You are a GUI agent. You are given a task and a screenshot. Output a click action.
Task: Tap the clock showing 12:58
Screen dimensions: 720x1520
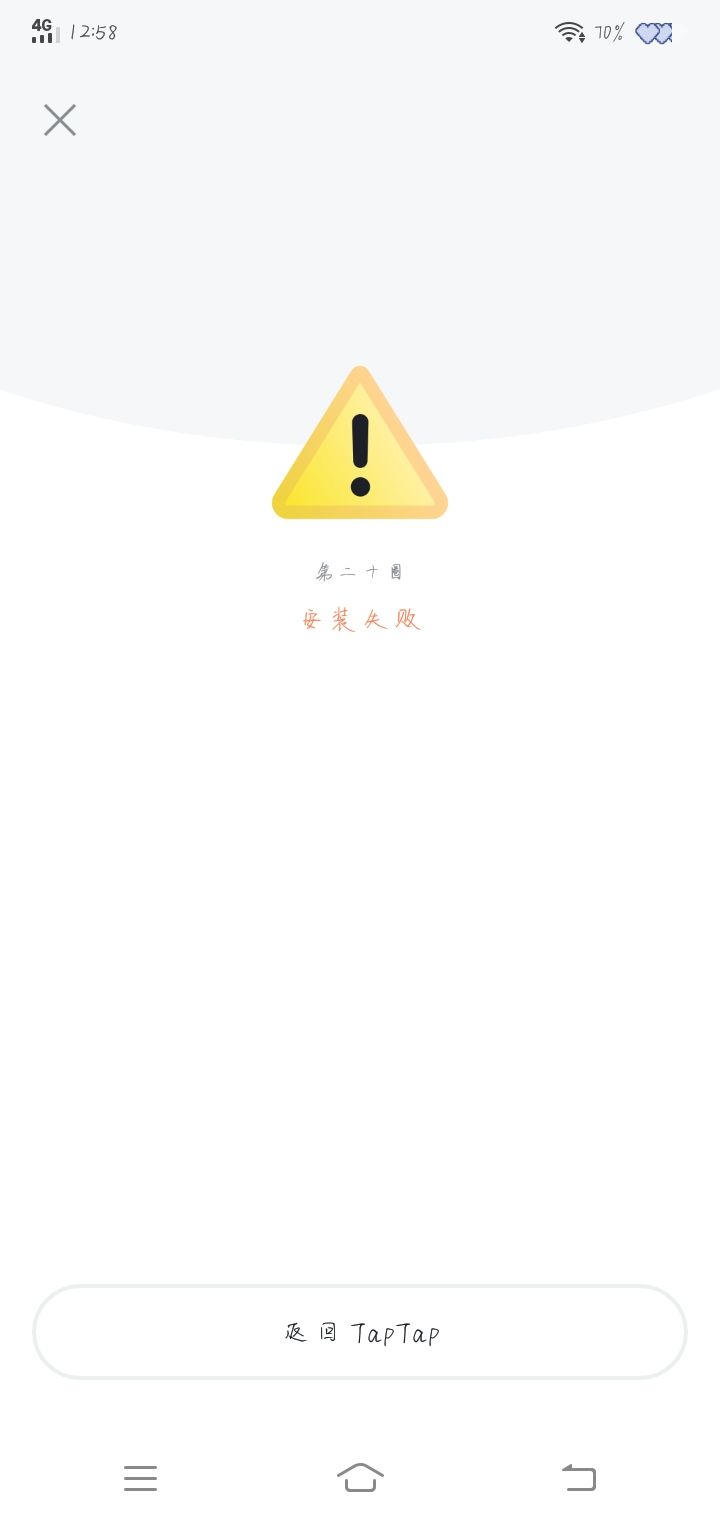(x=92, y=31)
